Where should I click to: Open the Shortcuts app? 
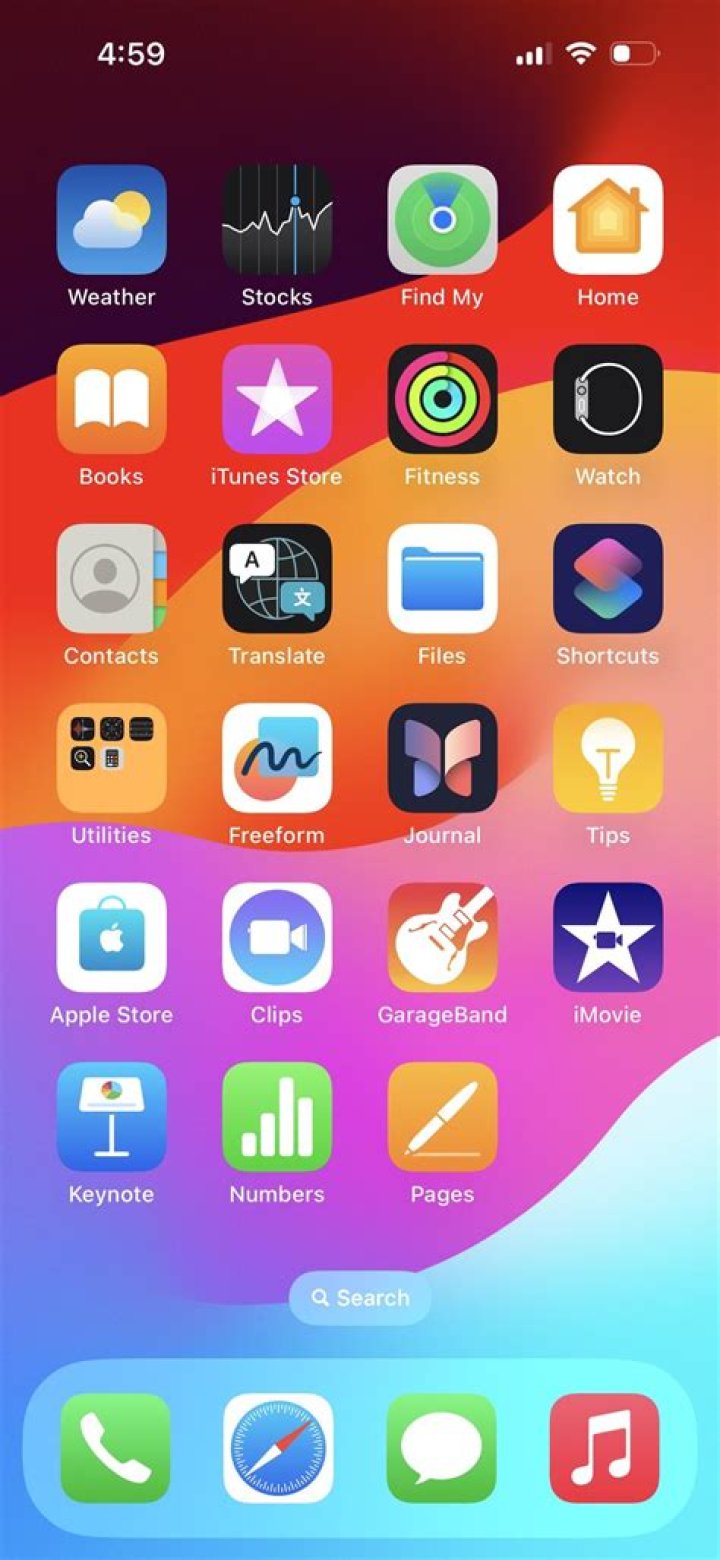coord(607,577)
